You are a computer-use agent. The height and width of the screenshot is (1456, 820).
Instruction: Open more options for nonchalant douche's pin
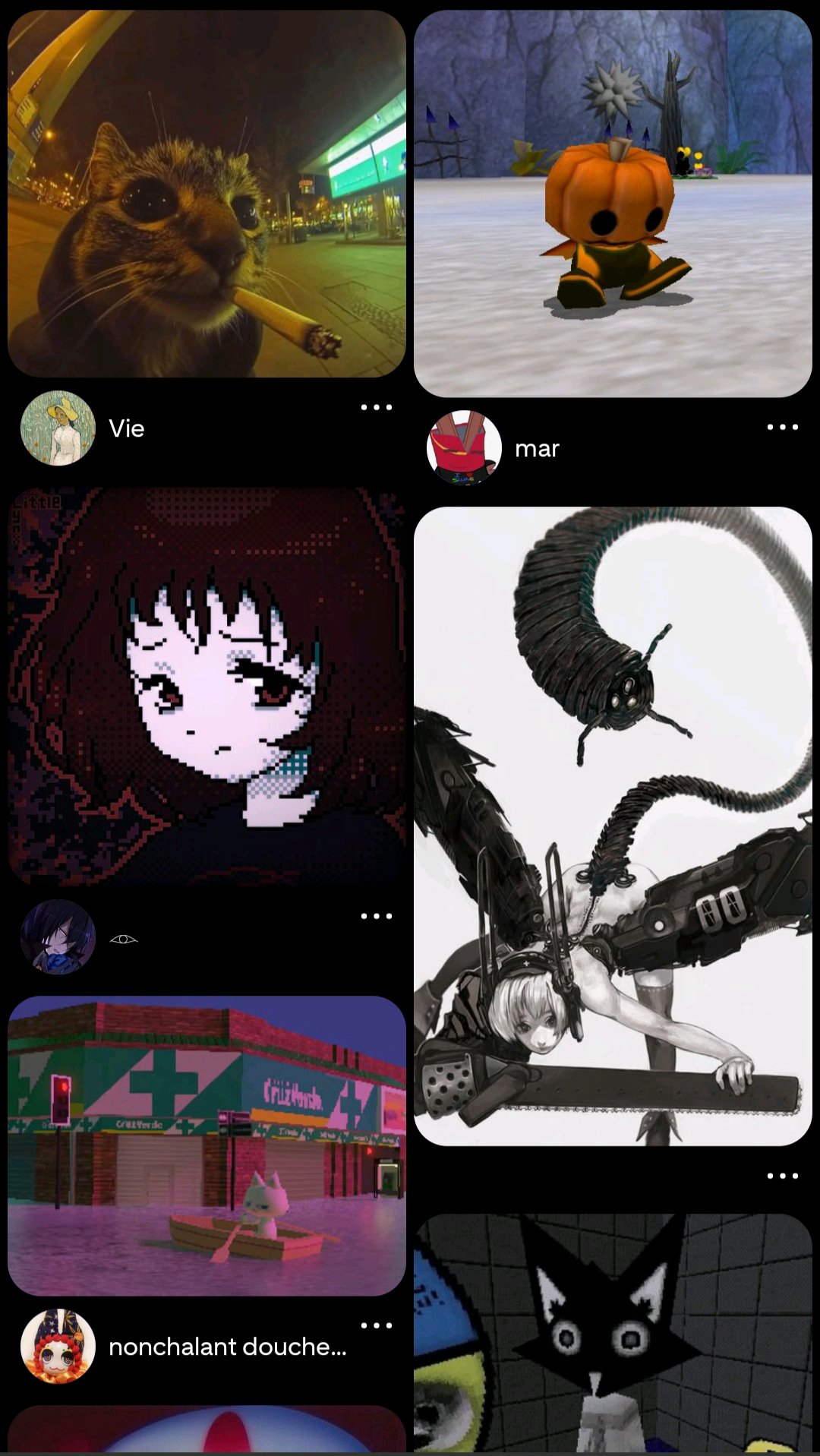376,1326
